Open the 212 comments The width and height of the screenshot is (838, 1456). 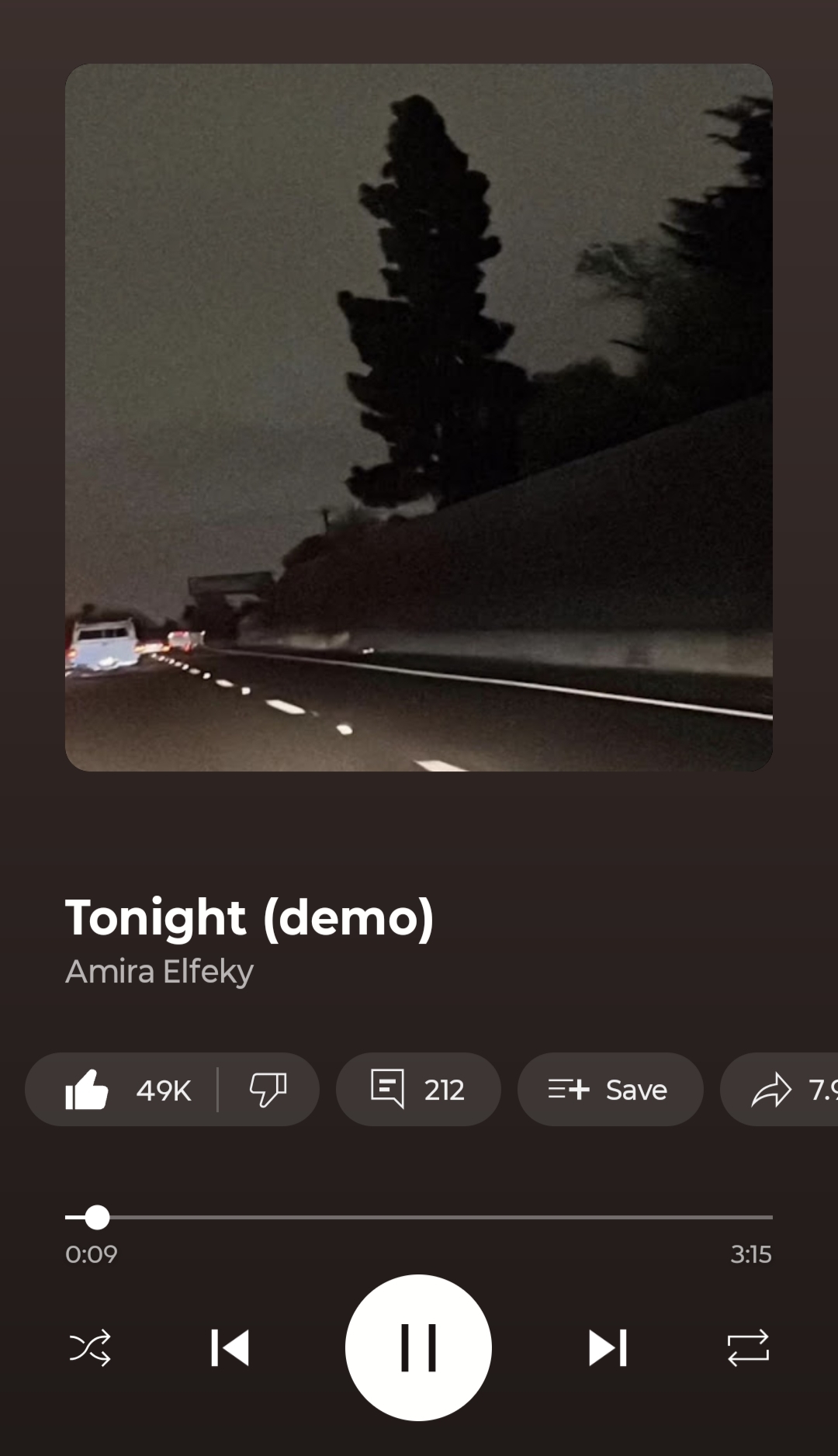coord(418,1090)
